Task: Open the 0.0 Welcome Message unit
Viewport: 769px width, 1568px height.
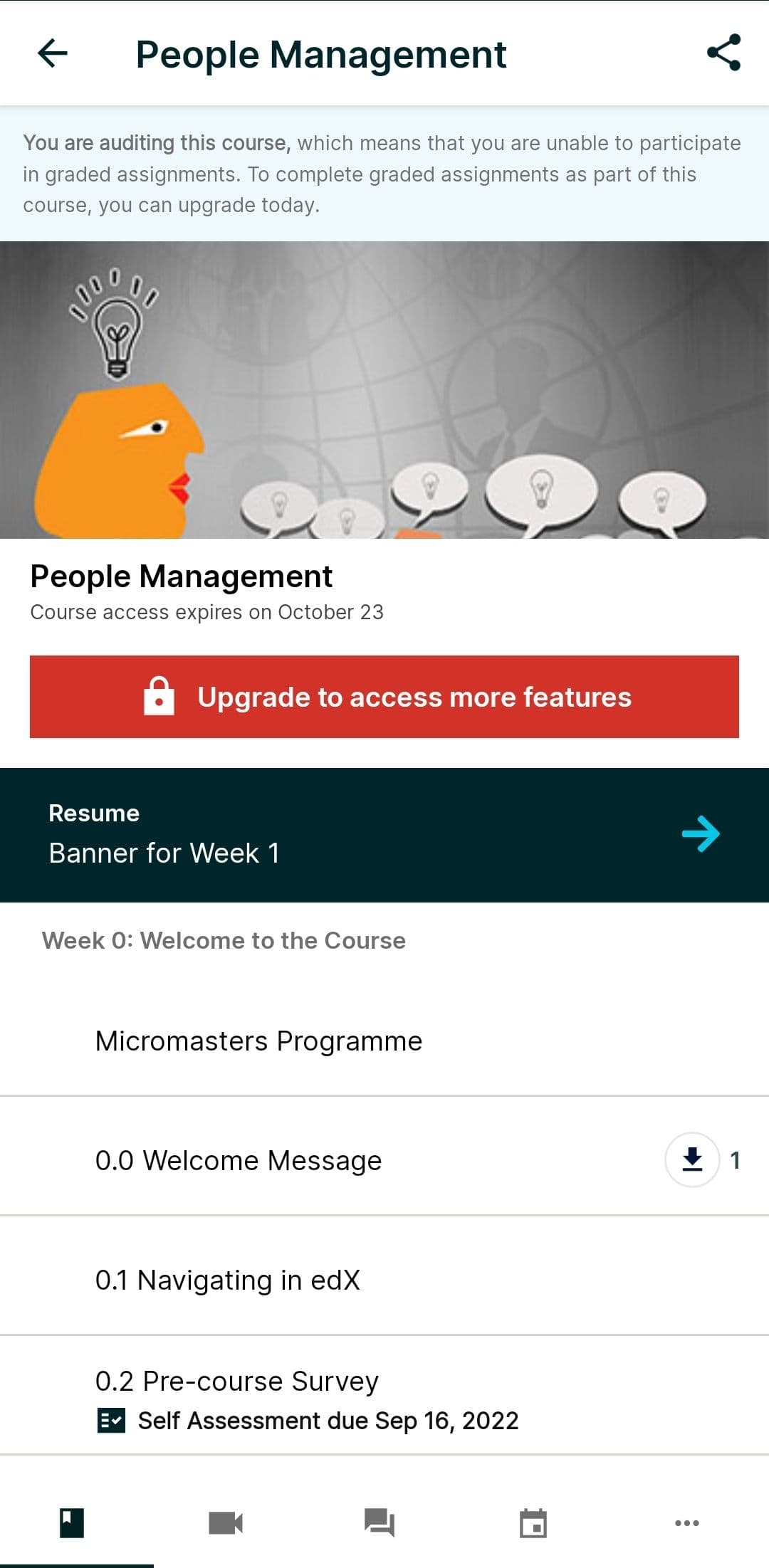Action: click(239, 1159)
